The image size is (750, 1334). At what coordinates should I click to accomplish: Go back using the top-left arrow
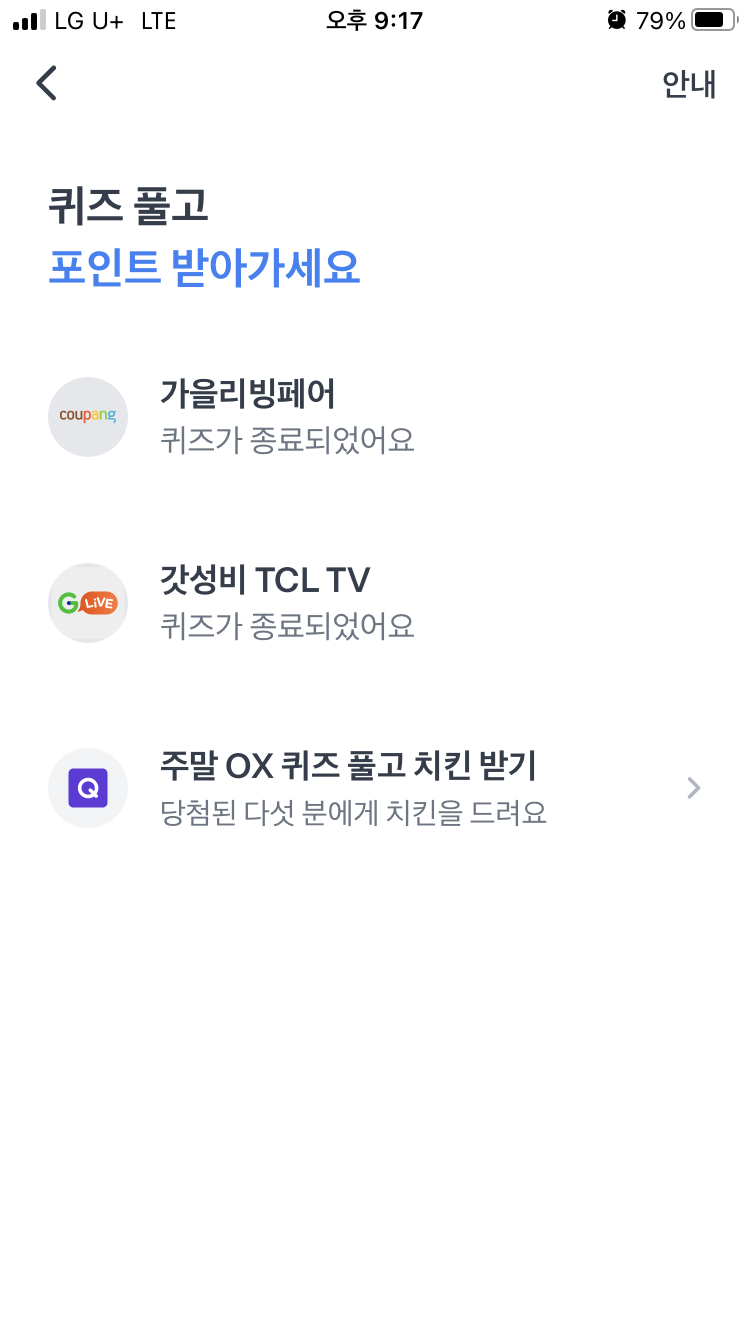(46, 83)
